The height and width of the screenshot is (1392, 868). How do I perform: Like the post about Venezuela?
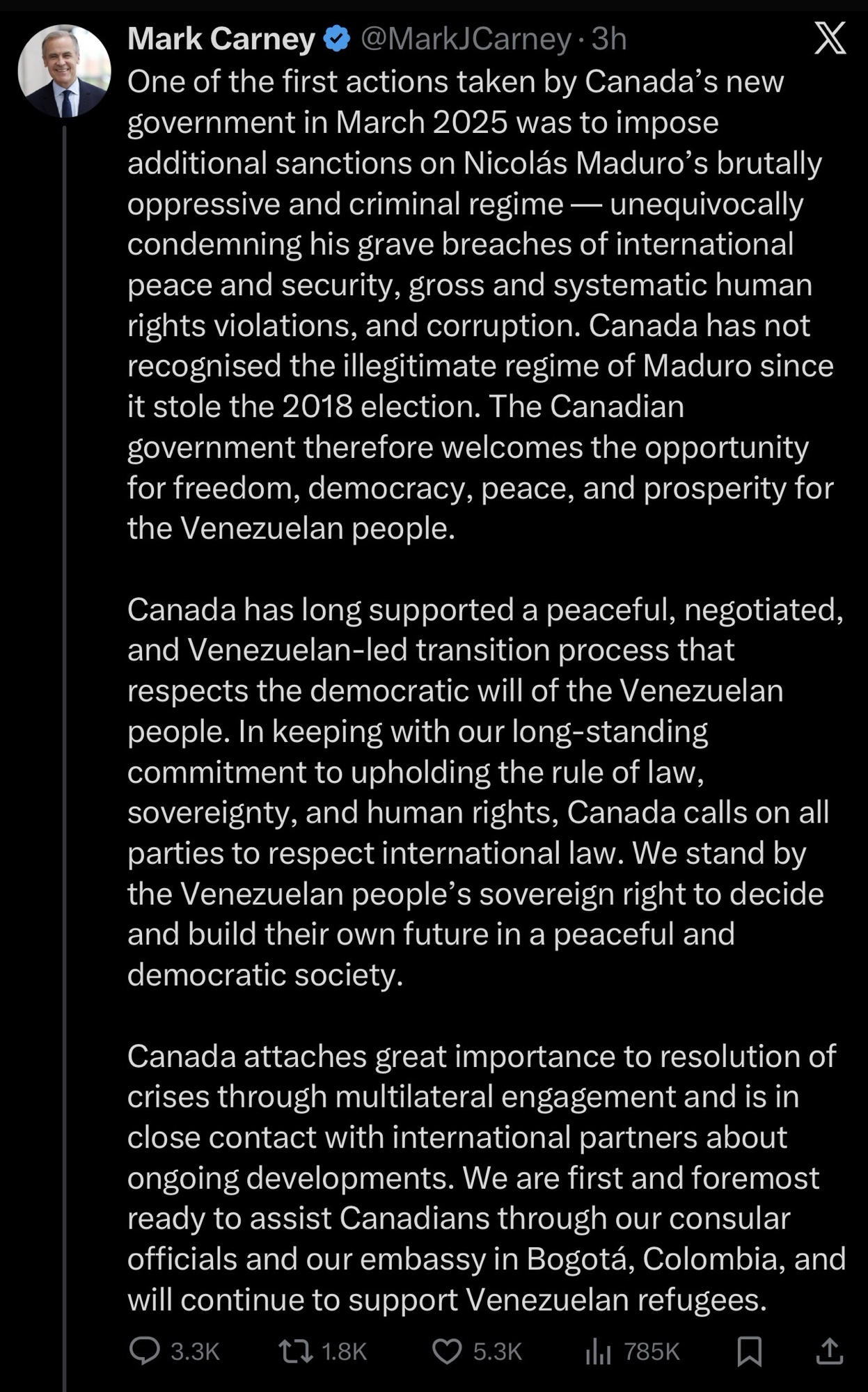coord(447,1351)
